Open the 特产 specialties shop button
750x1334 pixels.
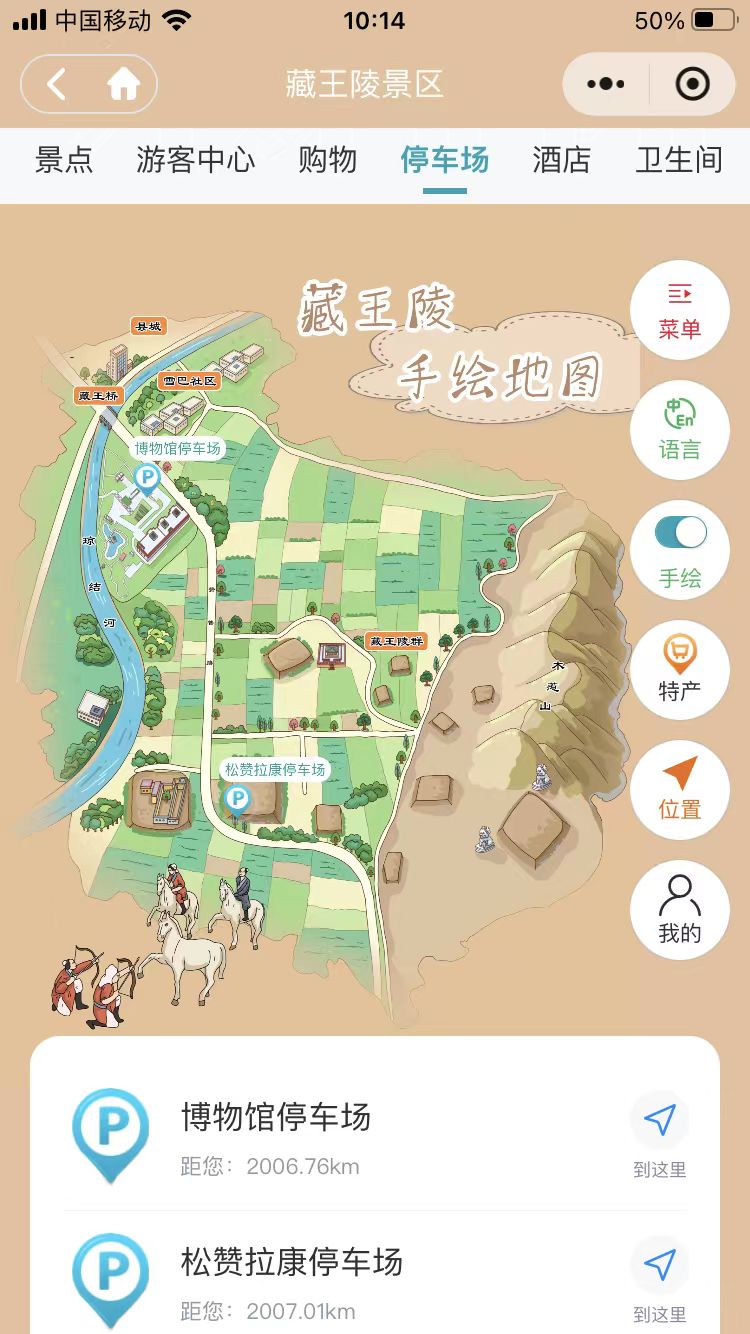(680, 670)
